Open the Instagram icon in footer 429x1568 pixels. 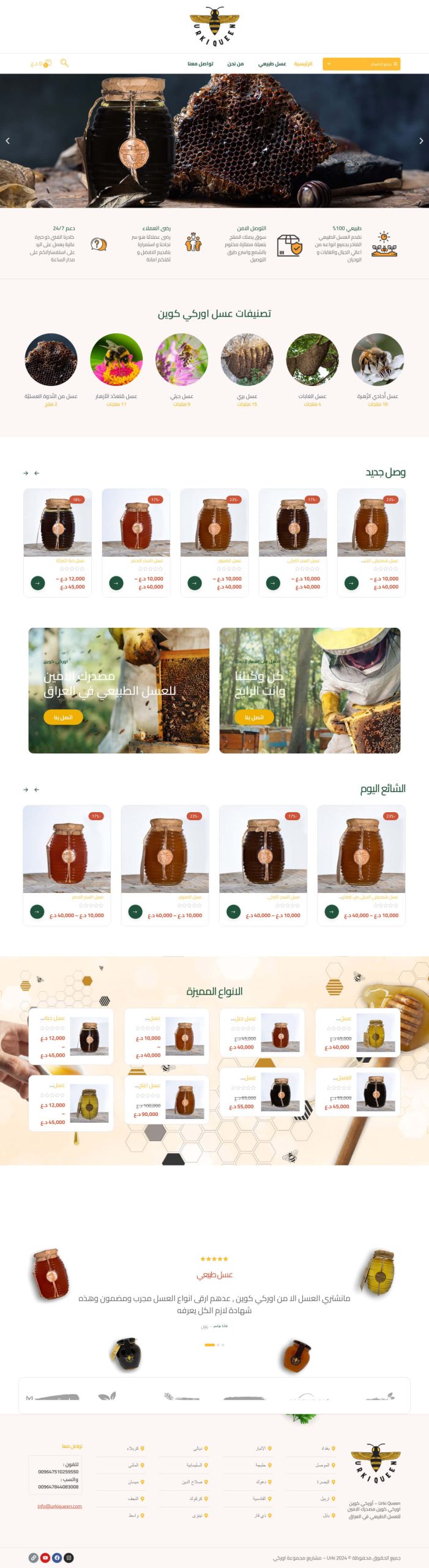pyautogui.click(x=69, y=1558)
